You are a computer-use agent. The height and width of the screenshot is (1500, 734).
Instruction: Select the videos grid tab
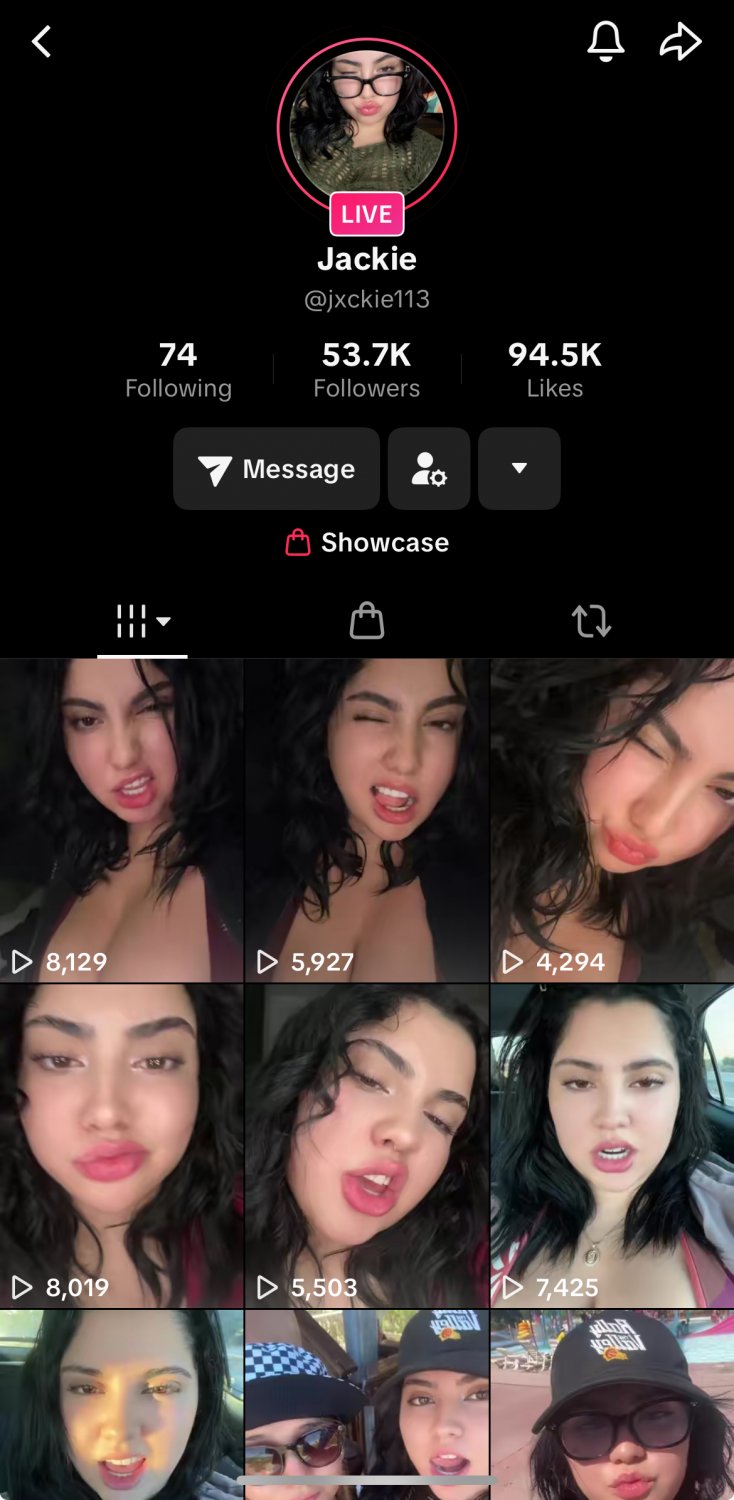click(x=142, y=621)
